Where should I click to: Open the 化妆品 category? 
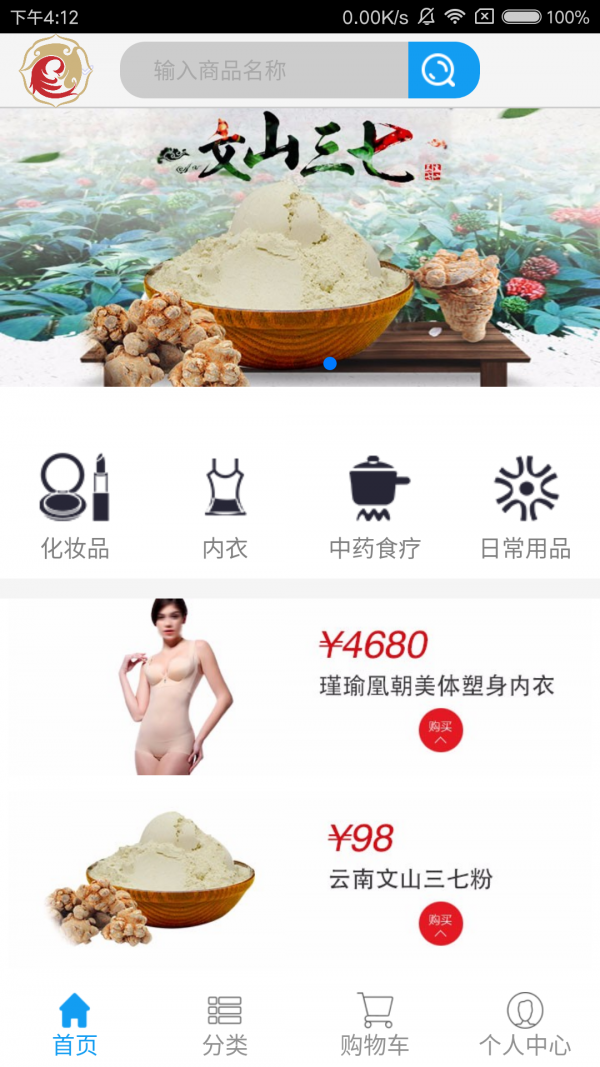pos(75,507)
